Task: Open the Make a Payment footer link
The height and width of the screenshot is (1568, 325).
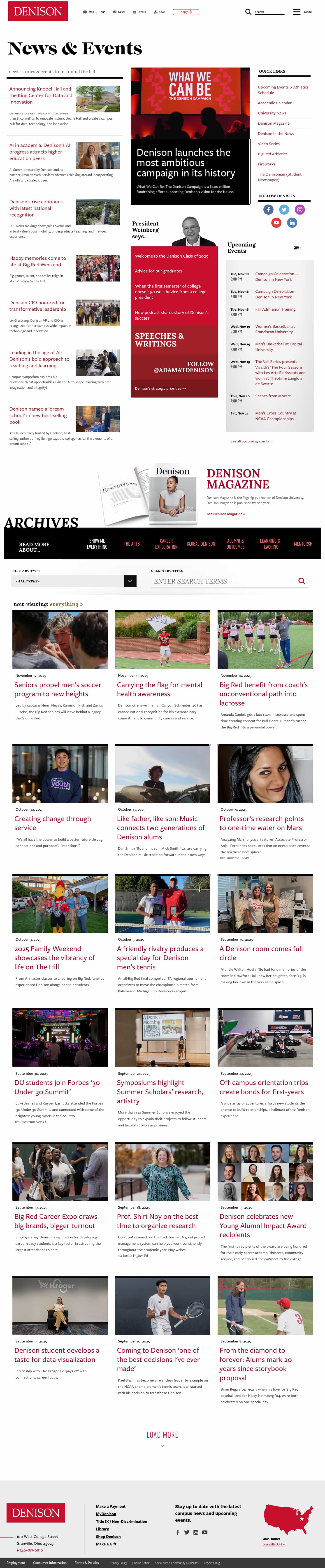Action: [110, 1506]
